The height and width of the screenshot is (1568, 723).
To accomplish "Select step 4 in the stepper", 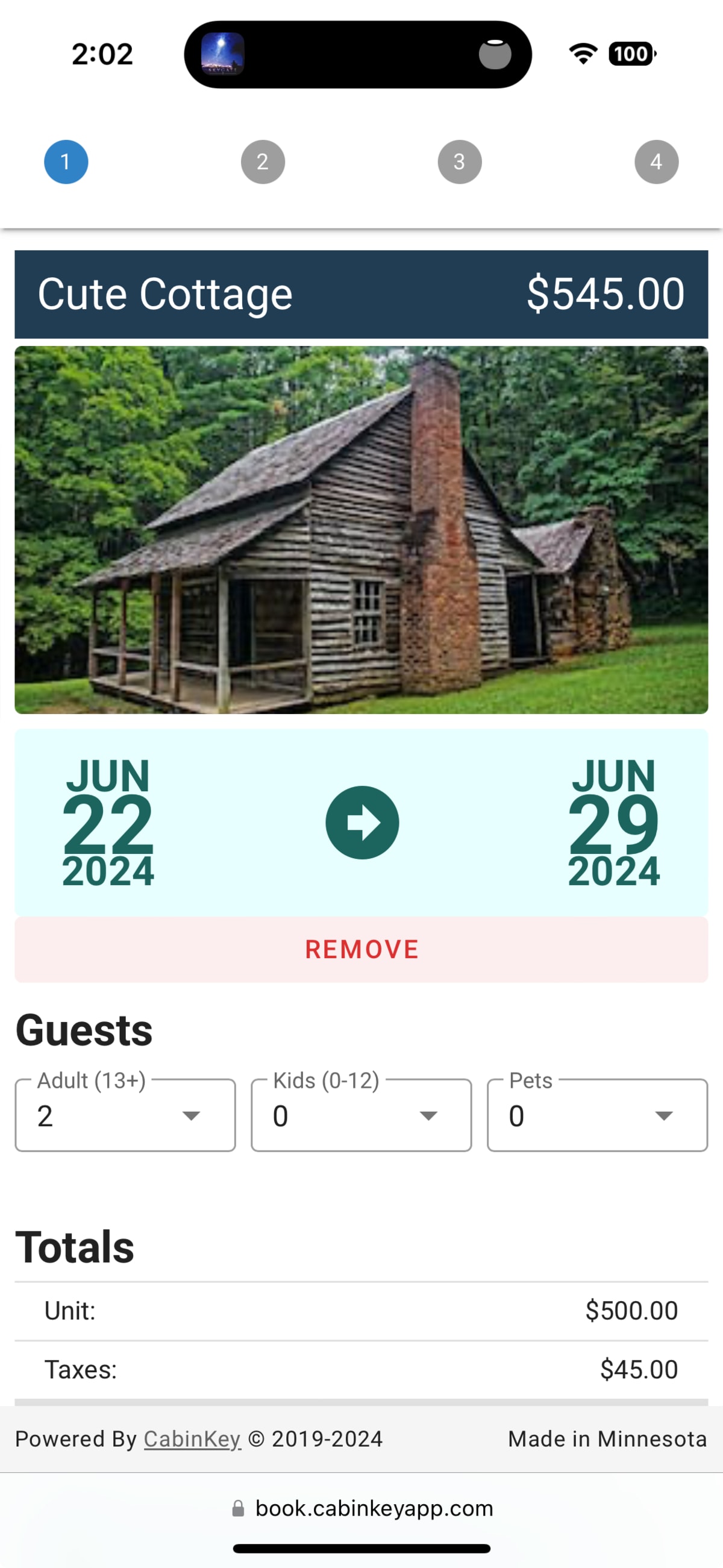I will coord(656,162).
